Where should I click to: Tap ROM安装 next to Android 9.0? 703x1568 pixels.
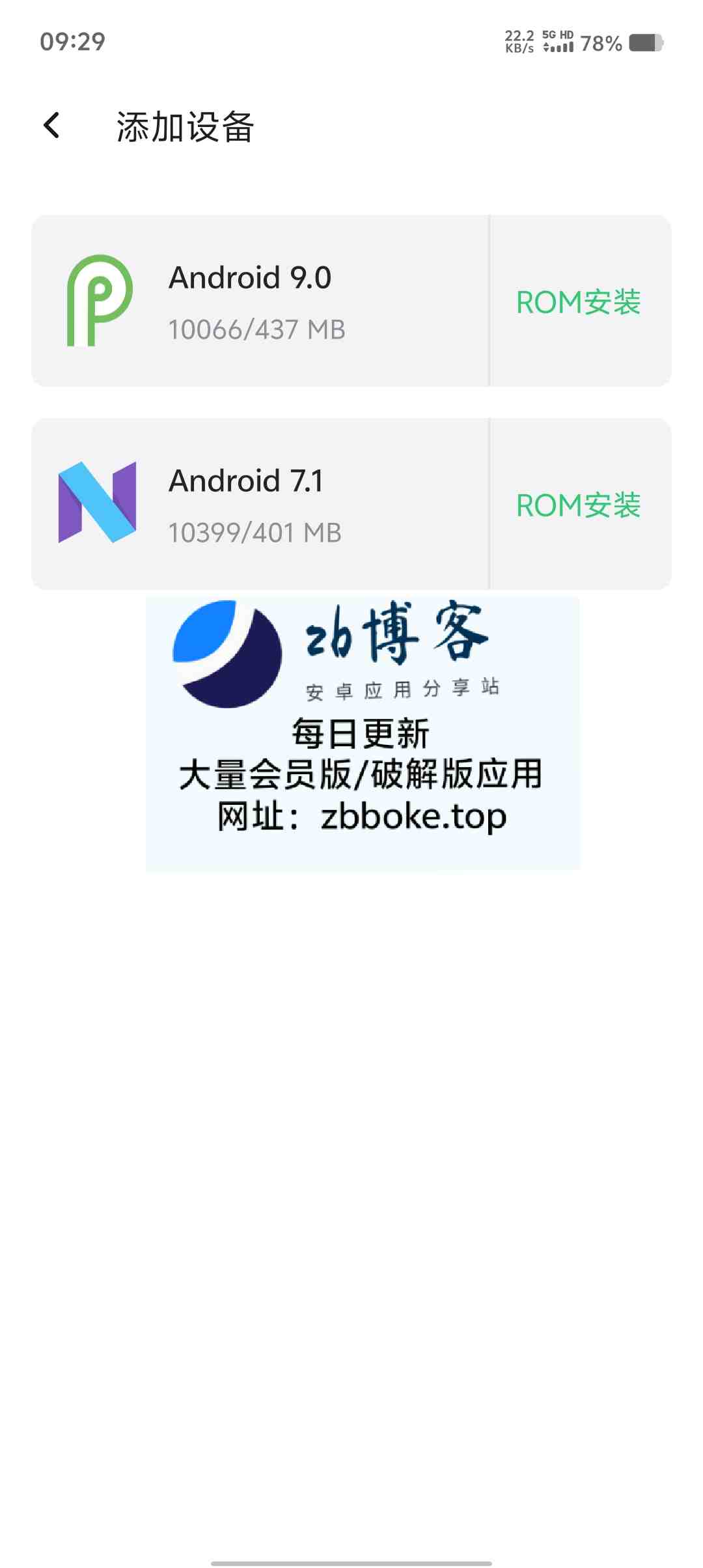578,302
